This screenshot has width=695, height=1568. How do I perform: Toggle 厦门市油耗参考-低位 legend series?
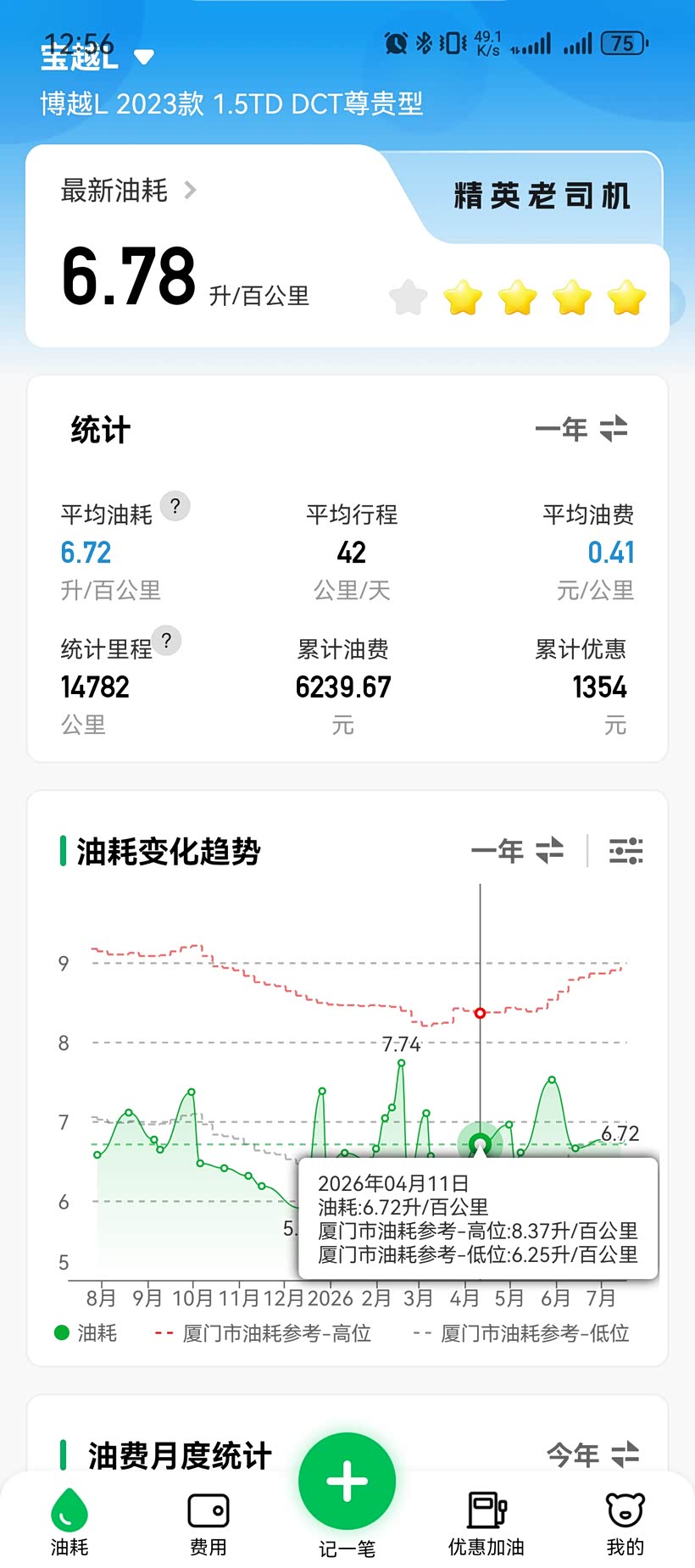(521, 1332)
